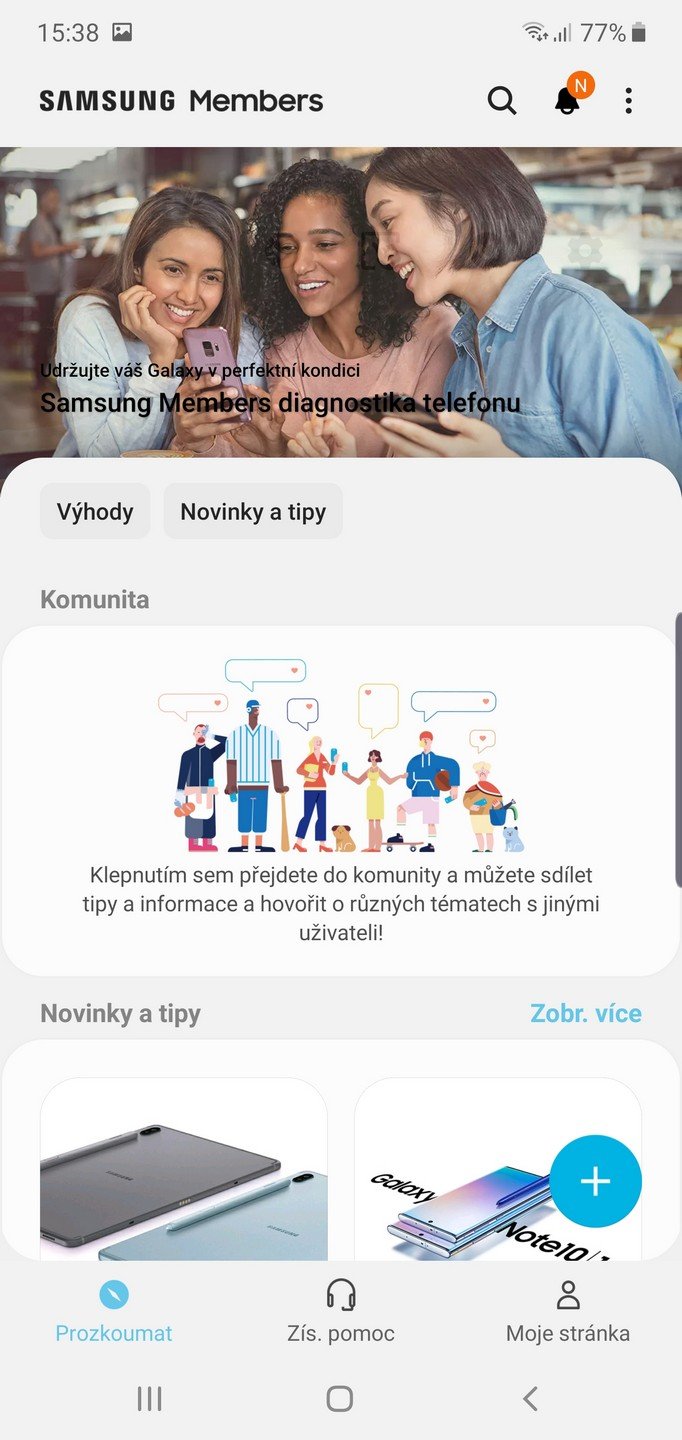Select the Výhody chip
The height and width of the screenshot is (1440, 682).
click(x=95, y=512)
